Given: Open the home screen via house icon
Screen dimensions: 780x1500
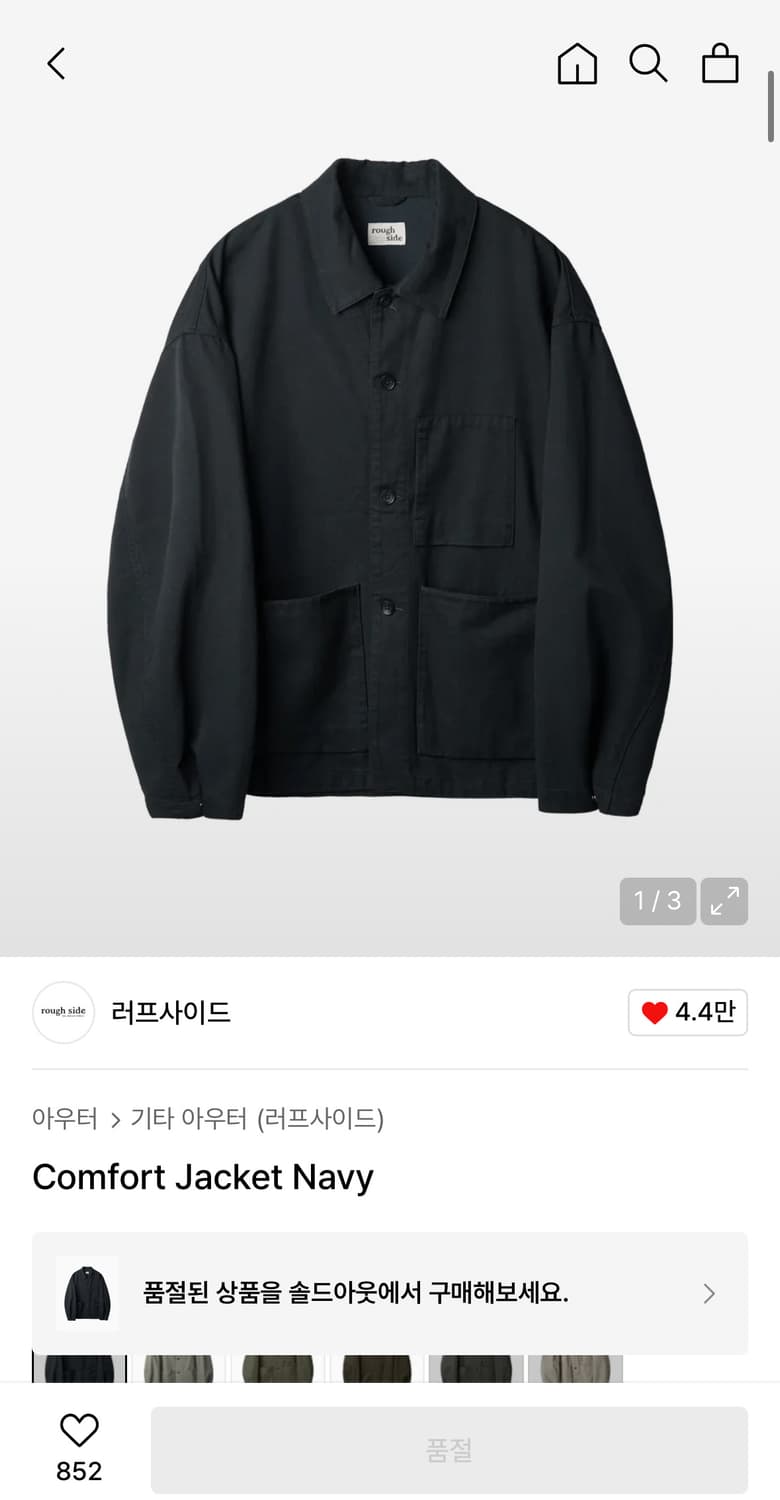Looking at the screenshot, I should (577, 63).
